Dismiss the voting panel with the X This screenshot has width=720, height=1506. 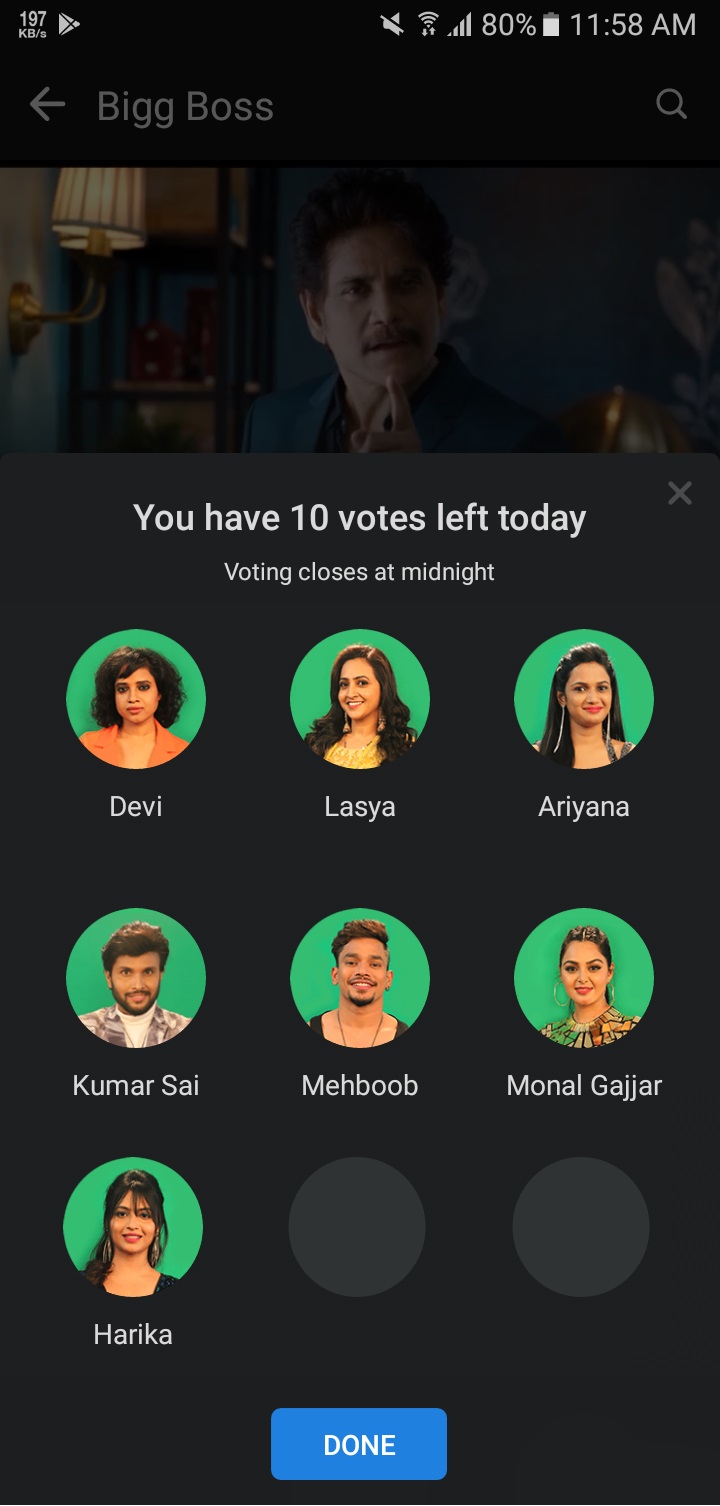(680, 493)
